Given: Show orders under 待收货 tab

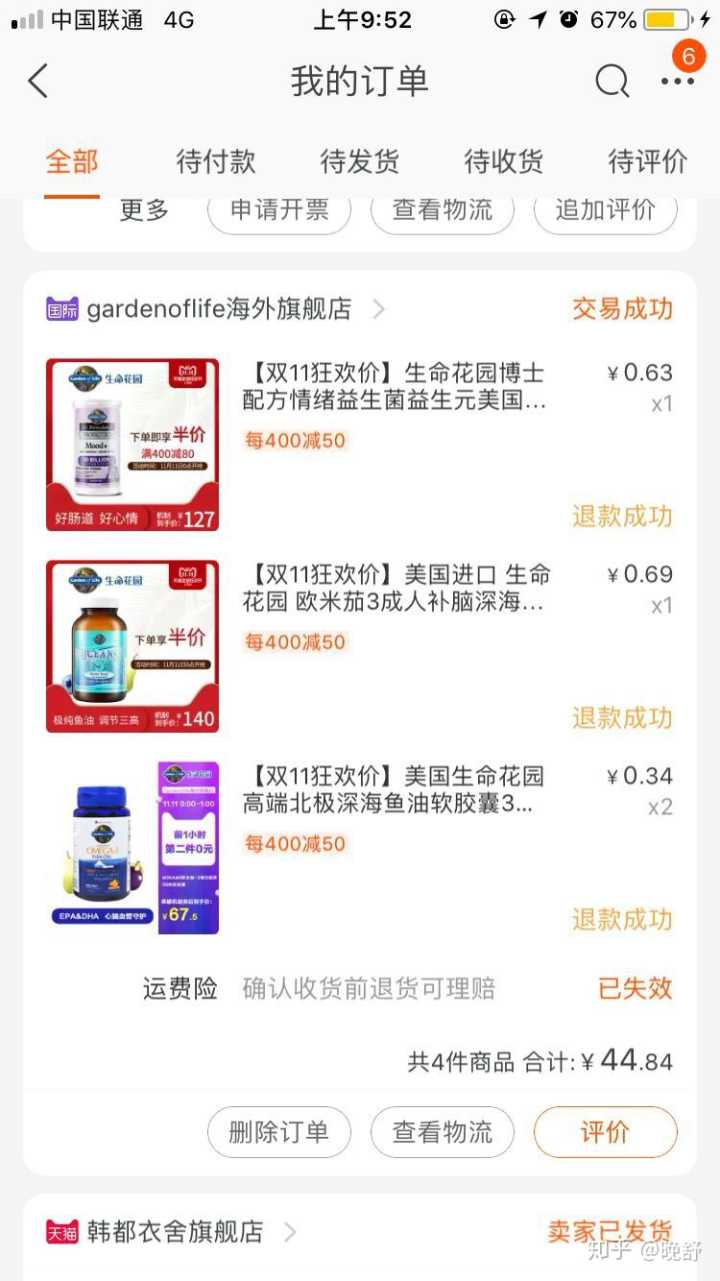Looking at the screenshot, I should point(504,161).
